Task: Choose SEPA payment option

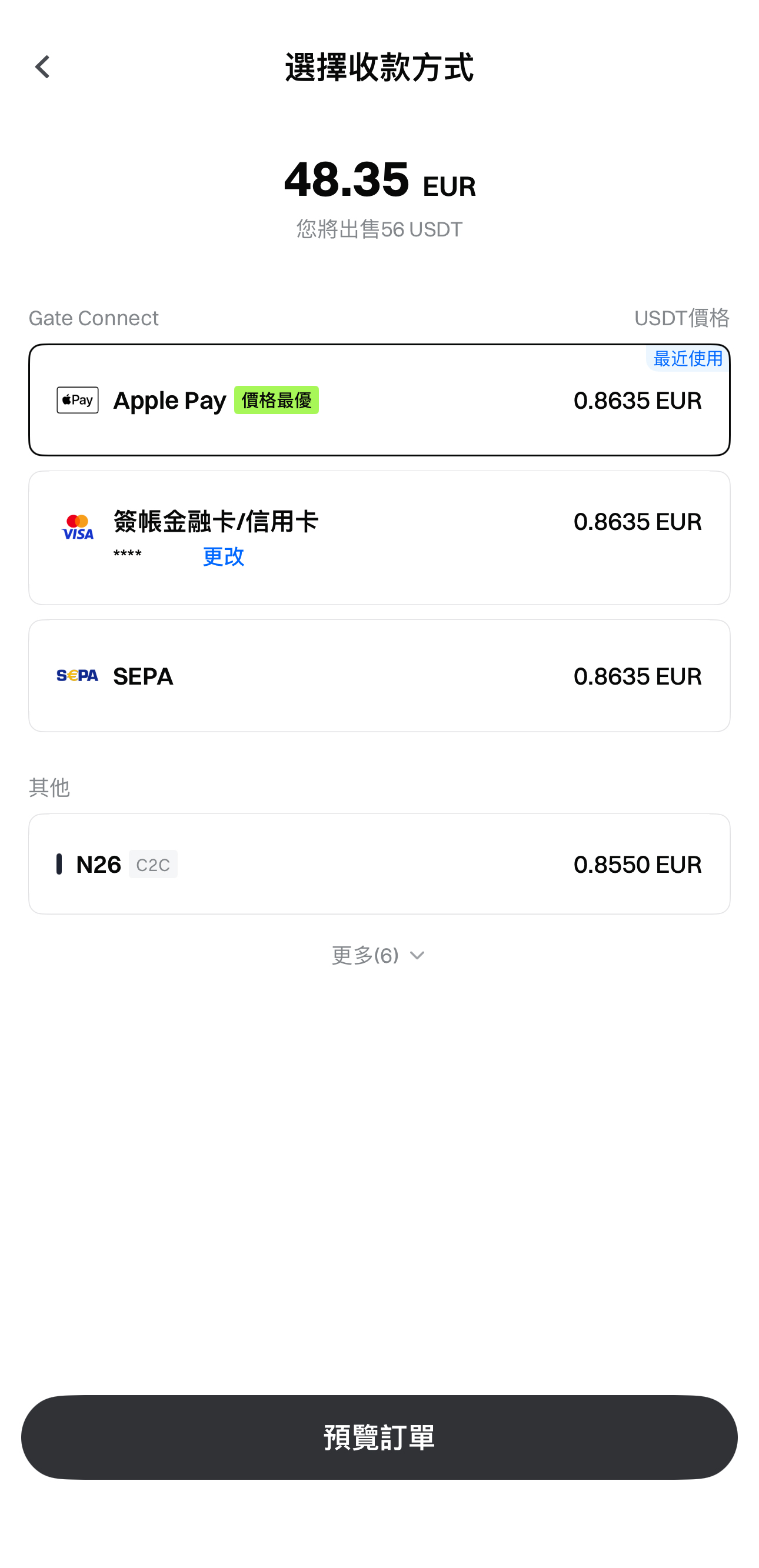Action: click(x=379, y=676)
